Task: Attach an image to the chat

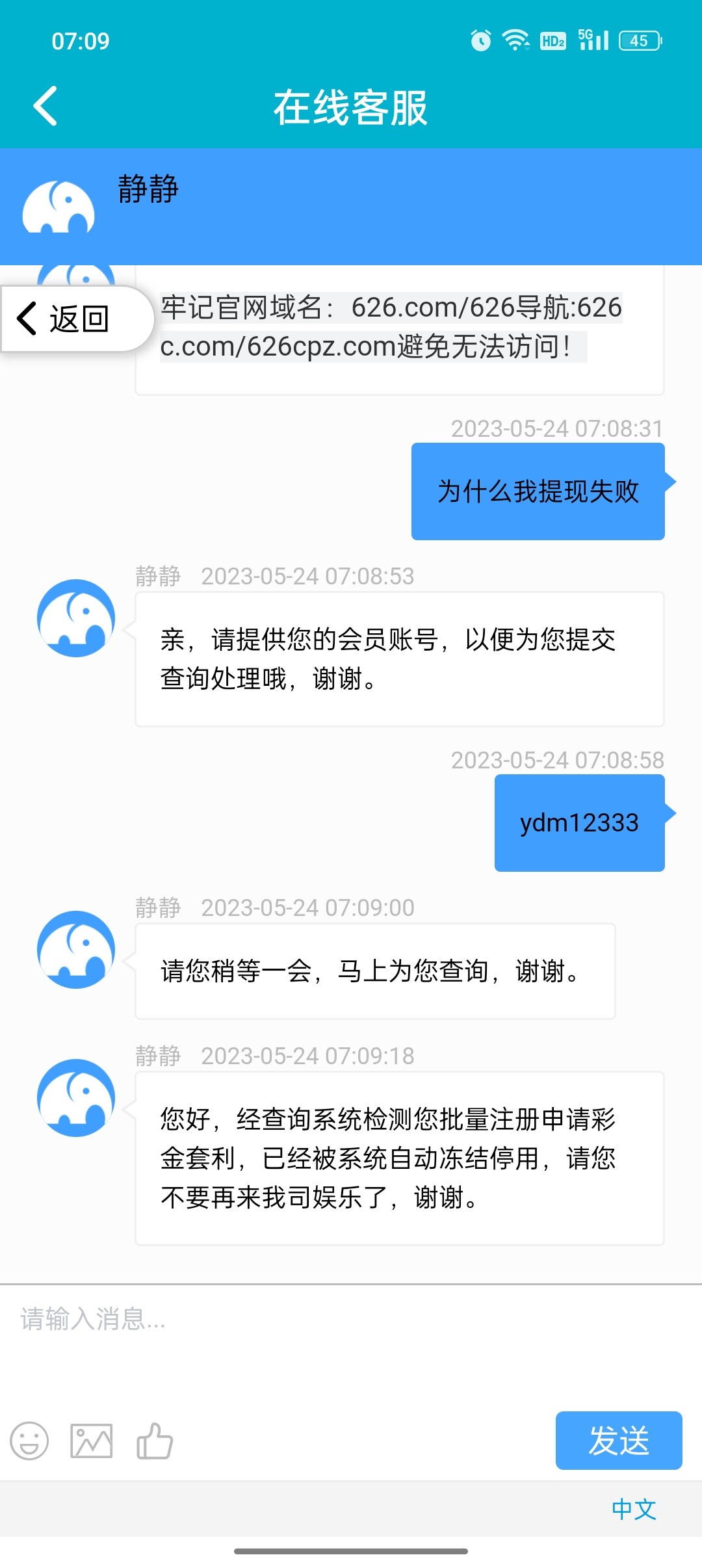Action: tap(92, 1441)
